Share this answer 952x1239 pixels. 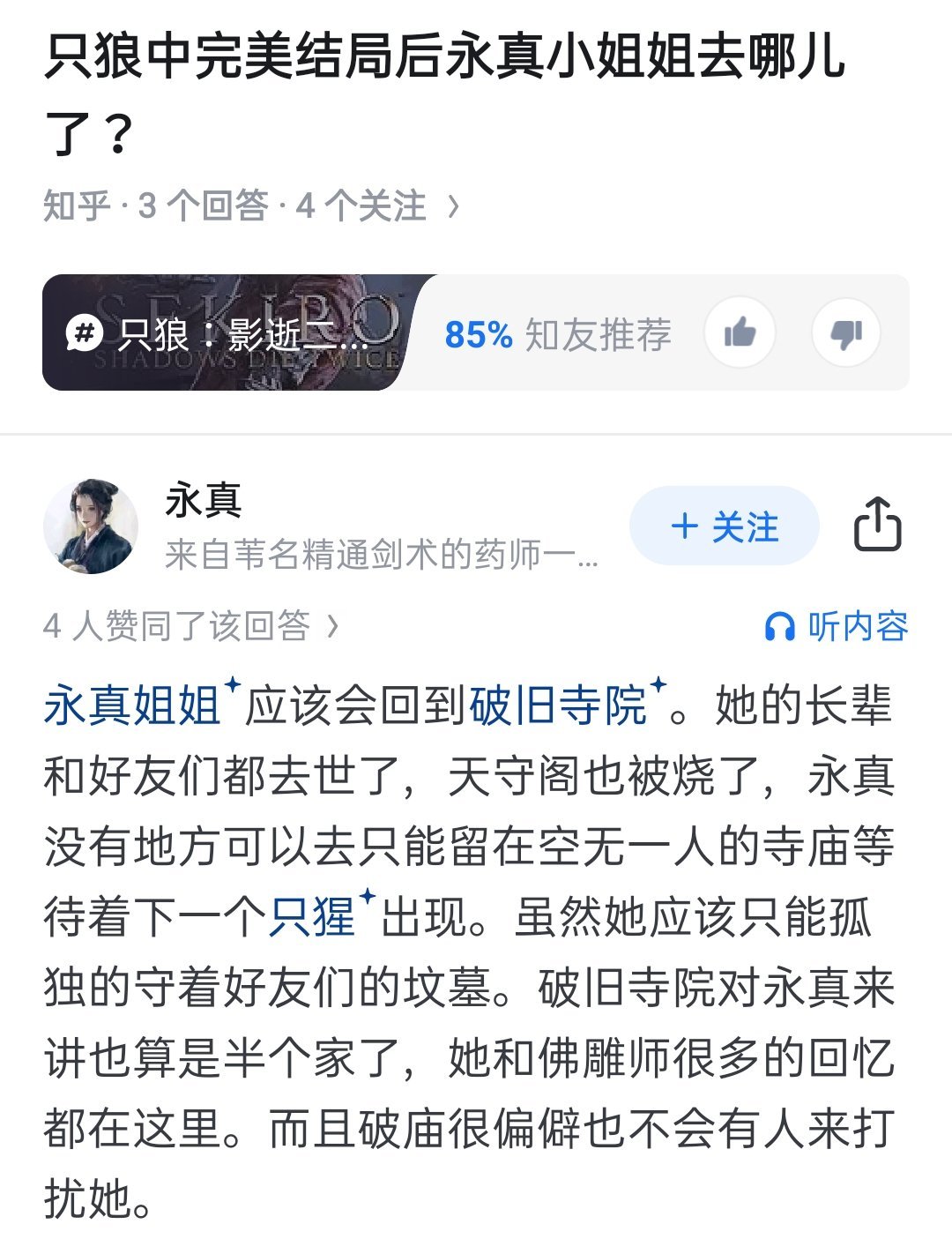pyautogui.click(x=877, y=526)
